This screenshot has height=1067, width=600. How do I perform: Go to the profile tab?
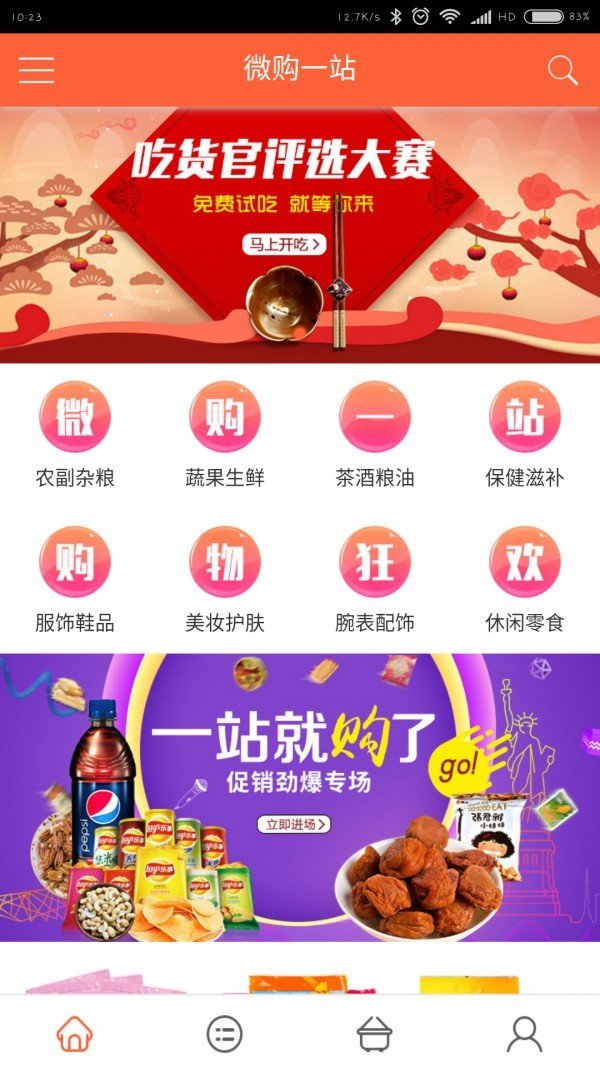(524, 1033)
